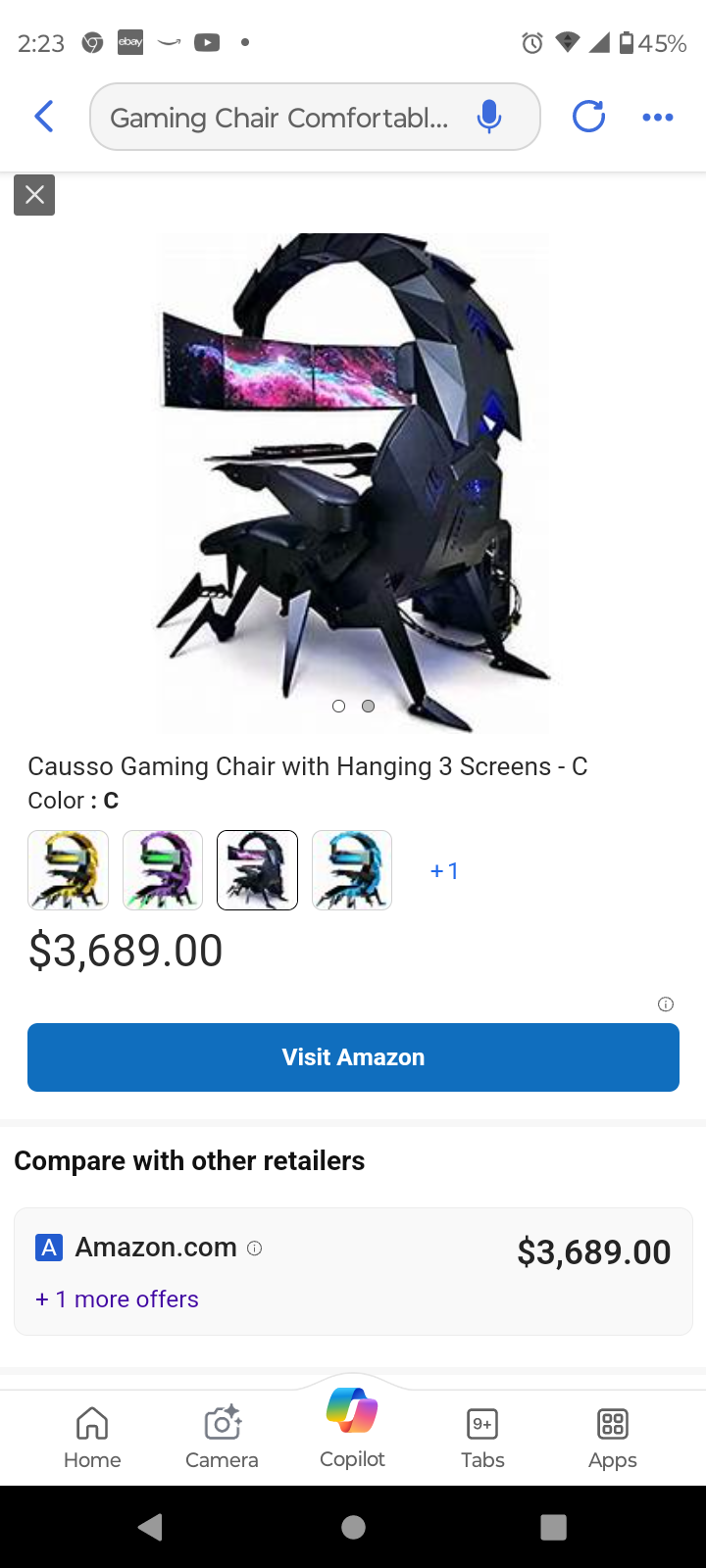Image resolution: width=706 pixels, height=1568 pixels.
Task: Tap the Gaming Chair search field
Action: pos(279,118)
